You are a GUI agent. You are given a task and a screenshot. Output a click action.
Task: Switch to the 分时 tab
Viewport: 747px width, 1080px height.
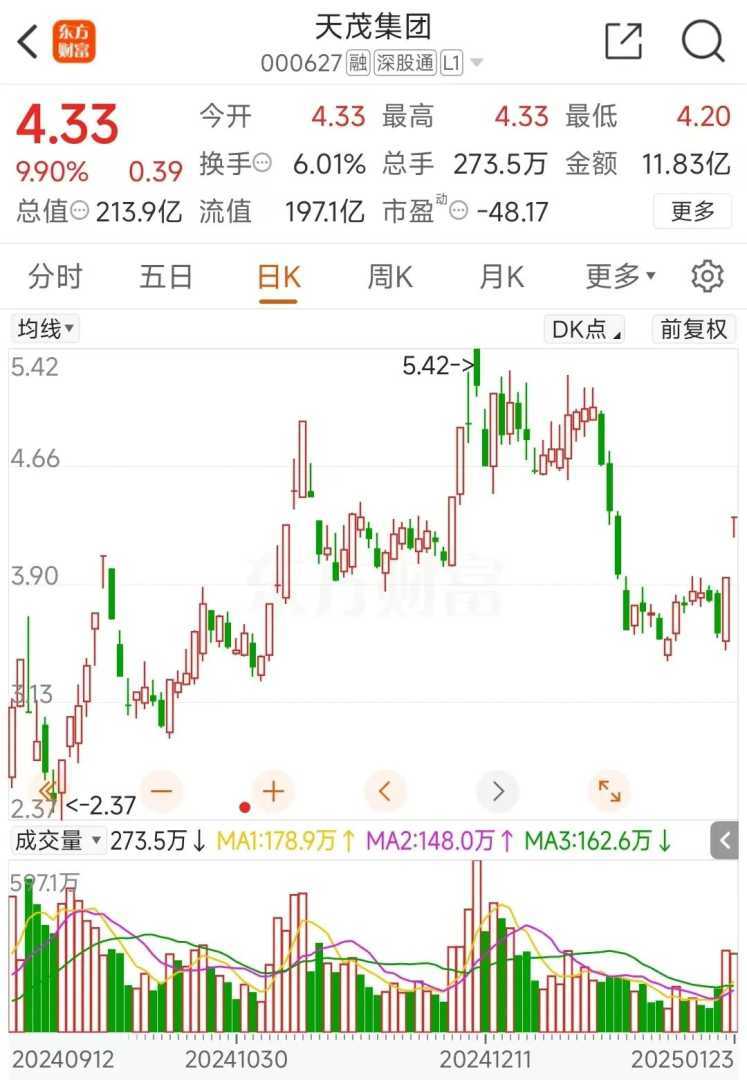[x=55, y=276]
